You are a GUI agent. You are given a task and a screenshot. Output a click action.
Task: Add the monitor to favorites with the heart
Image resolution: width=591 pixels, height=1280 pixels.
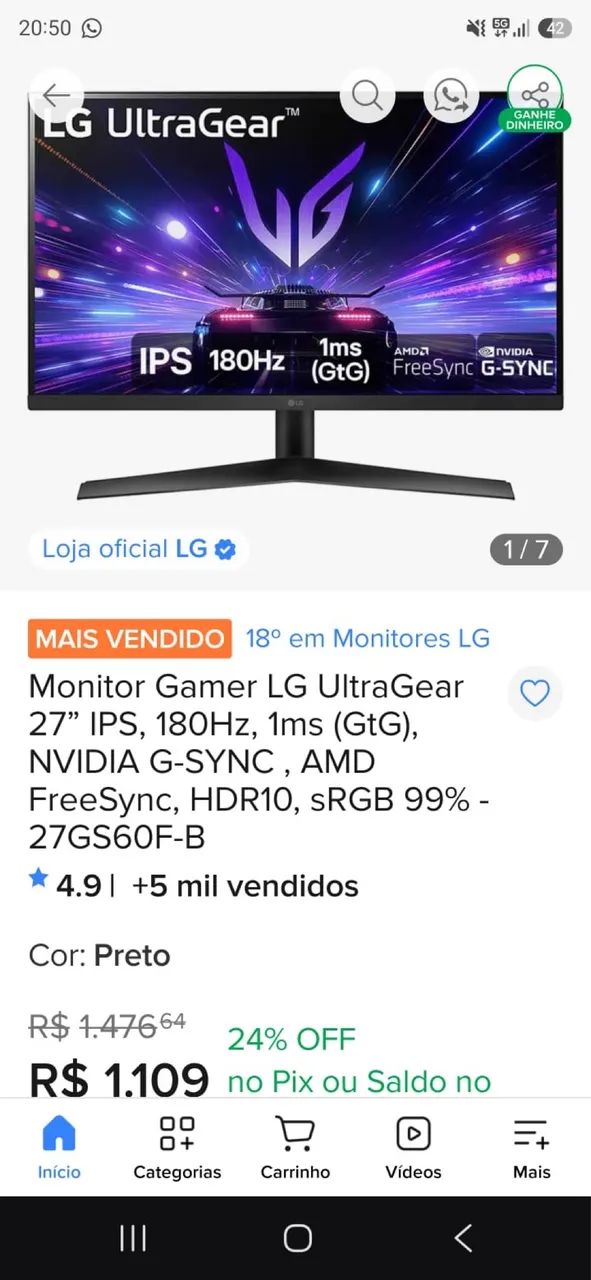point(535,693)
